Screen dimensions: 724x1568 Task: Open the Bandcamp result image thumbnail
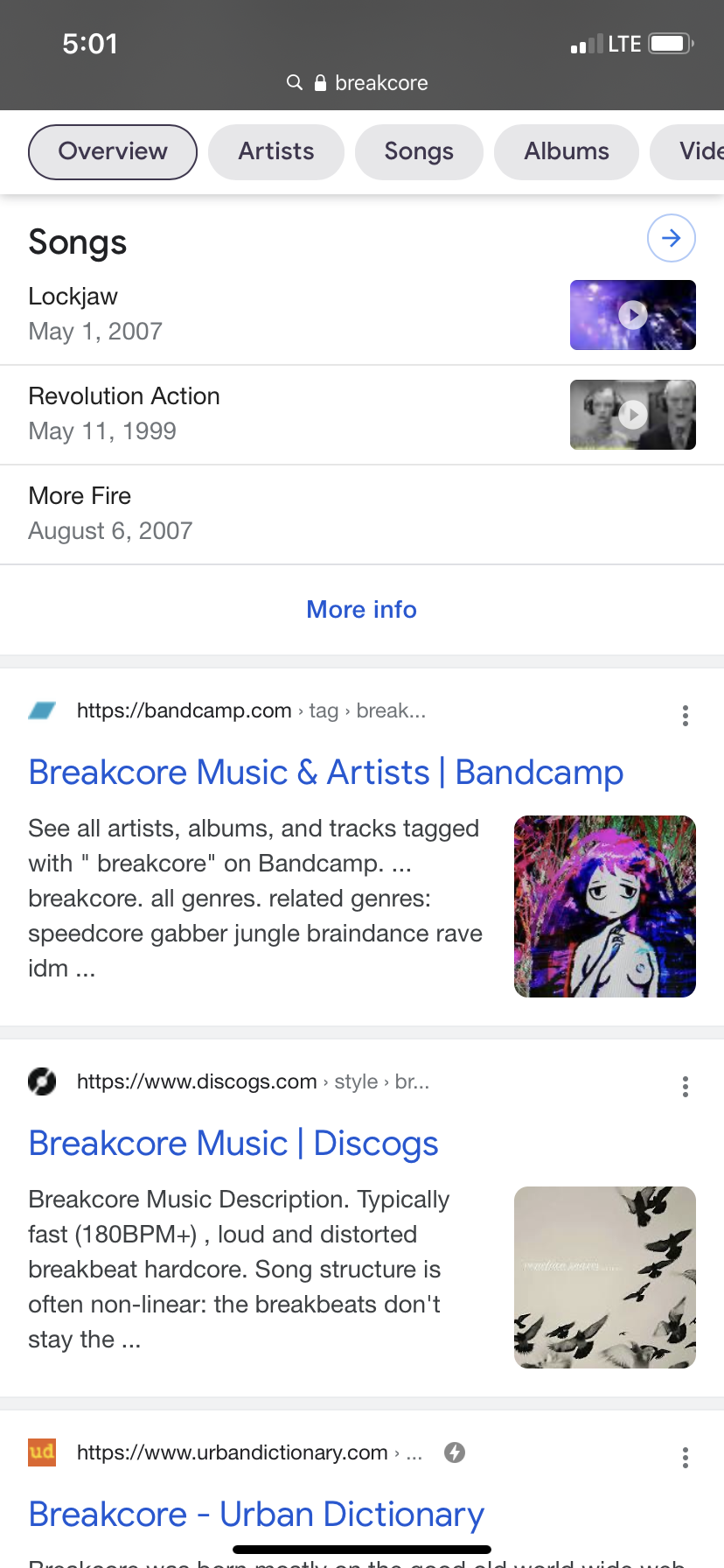(605, 906)
